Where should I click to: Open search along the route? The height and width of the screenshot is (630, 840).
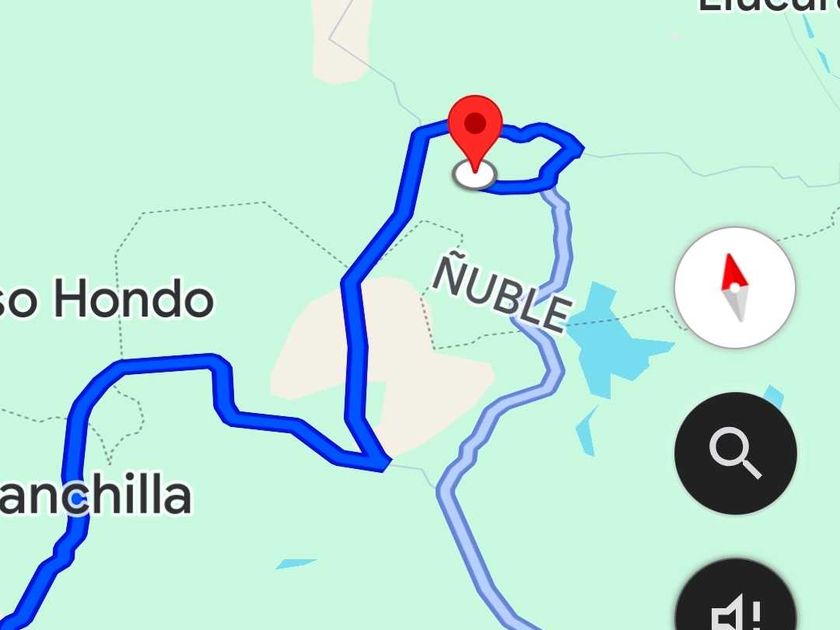click(735, 453)
